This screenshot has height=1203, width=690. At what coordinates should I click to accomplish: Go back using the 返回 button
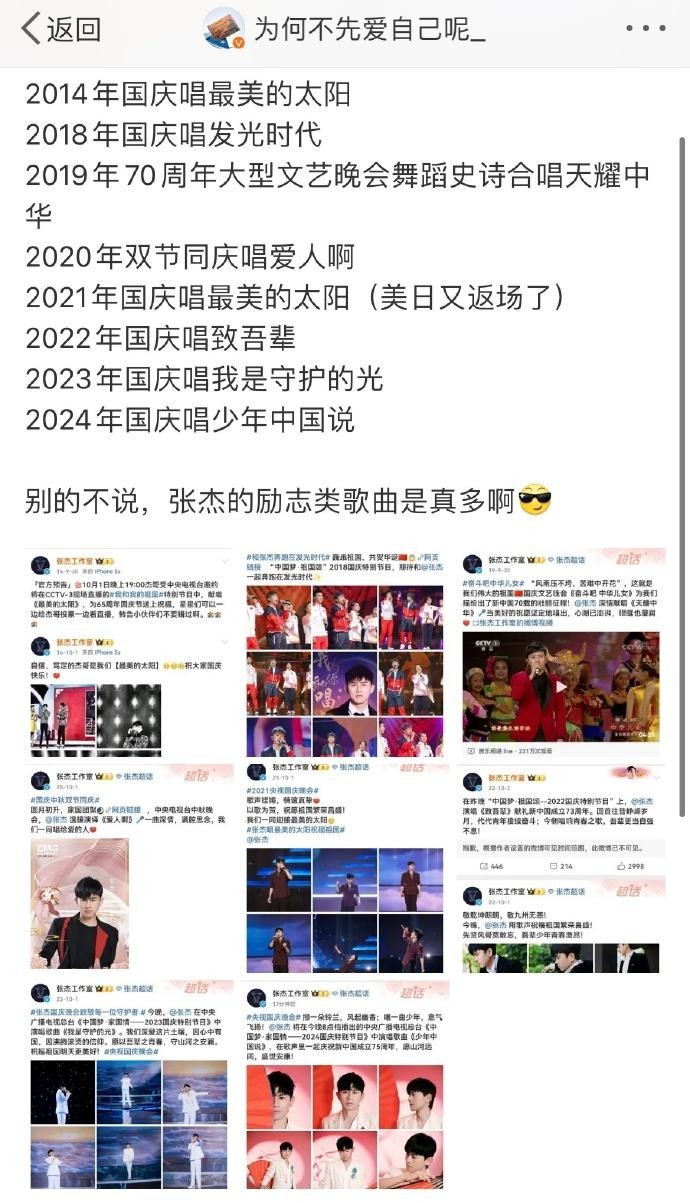coord(60,30)
